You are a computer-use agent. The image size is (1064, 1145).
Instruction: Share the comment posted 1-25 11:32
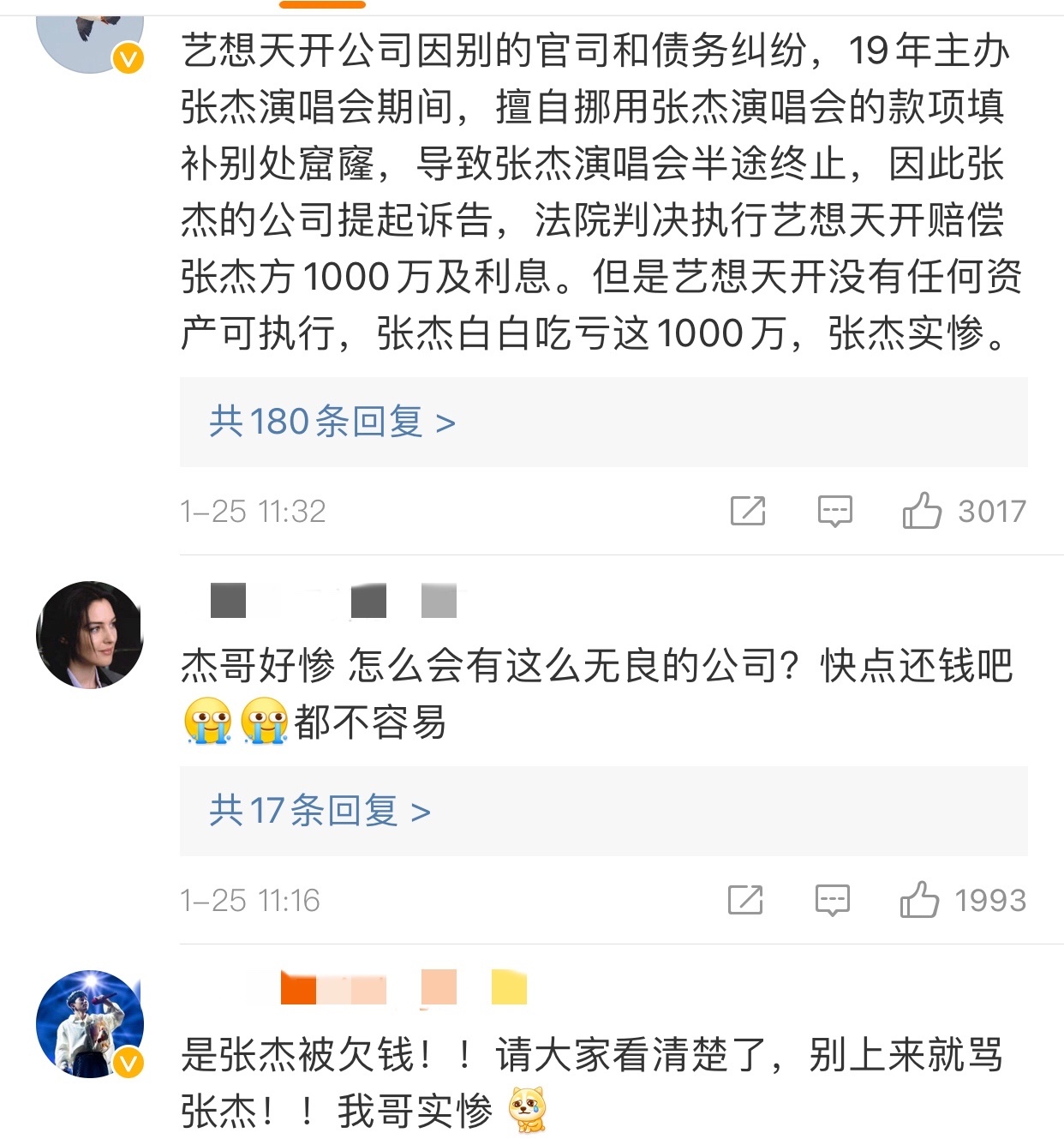747,511
